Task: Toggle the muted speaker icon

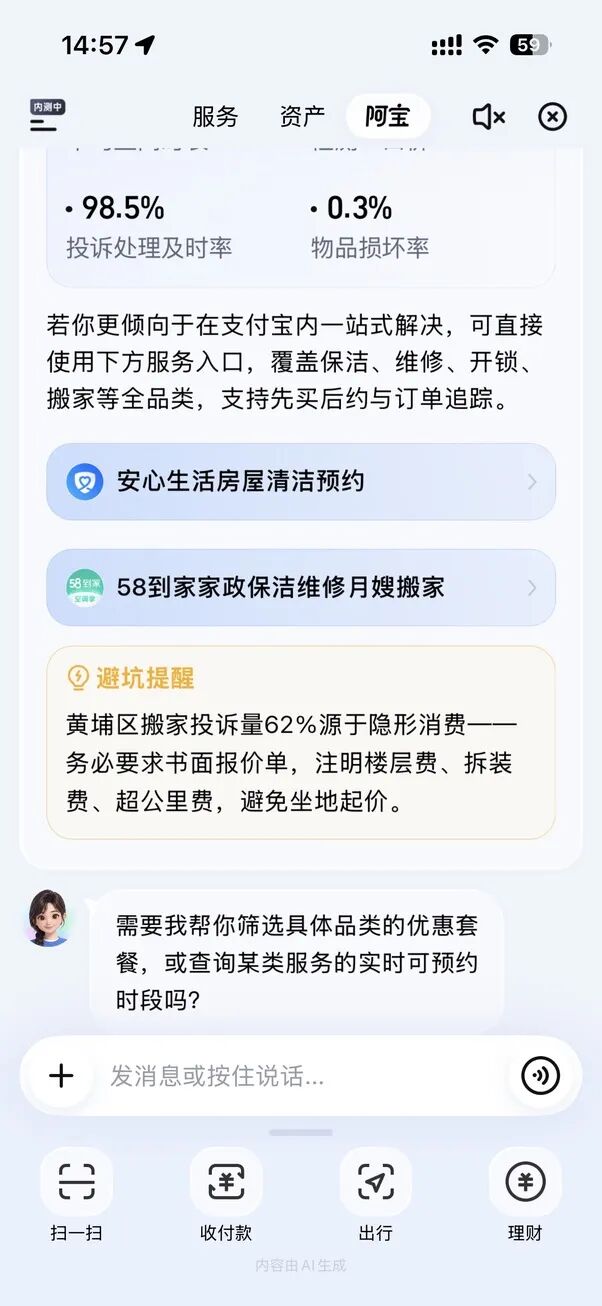Action: coord(488,117)
